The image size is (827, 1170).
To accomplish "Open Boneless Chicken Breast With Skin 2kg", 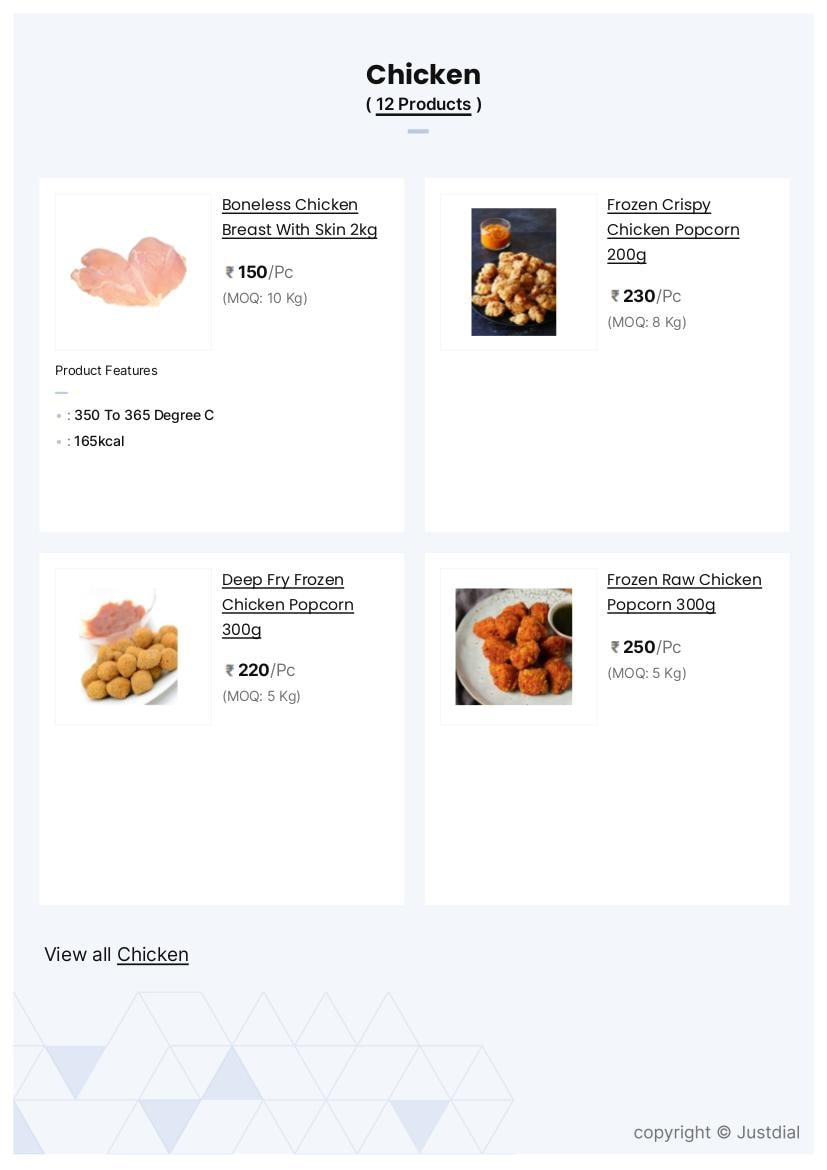I will tap(299, 217).
